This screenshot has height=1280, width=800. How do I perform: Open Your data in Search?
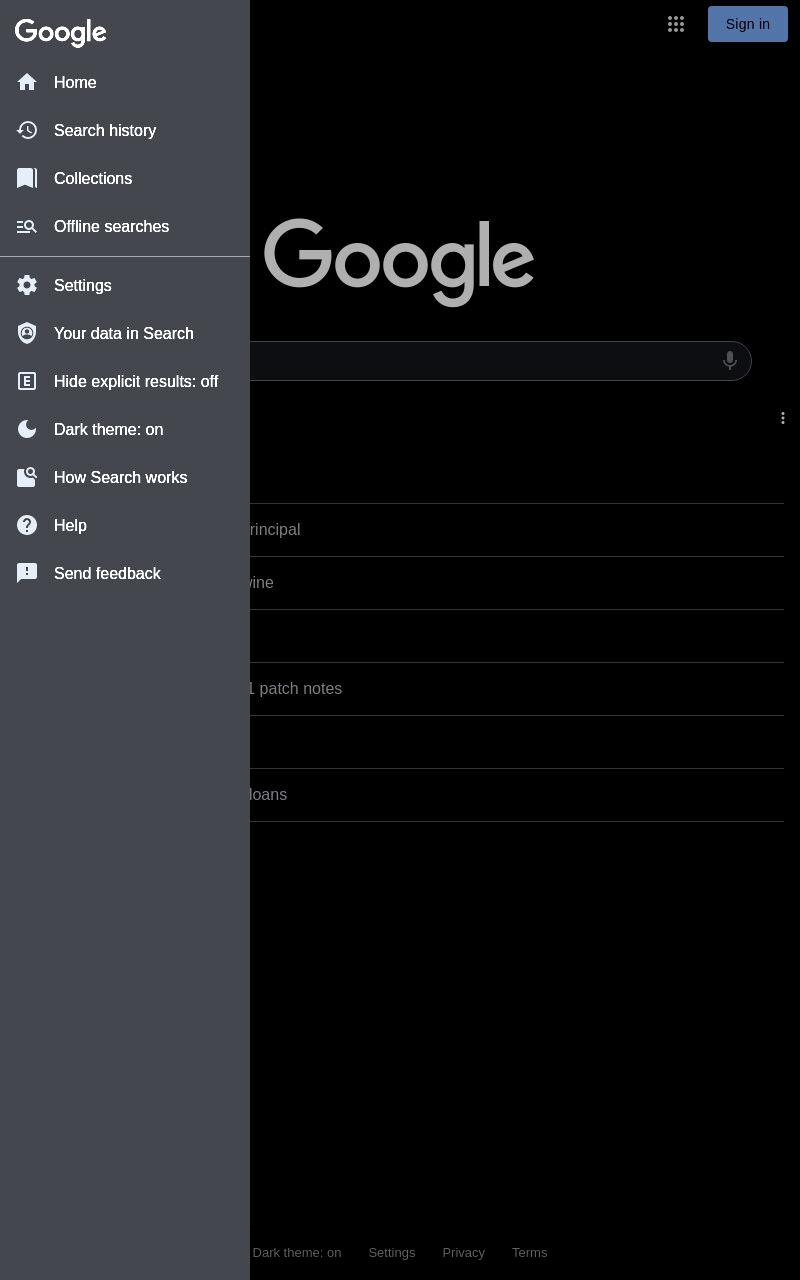coord(124,333)
